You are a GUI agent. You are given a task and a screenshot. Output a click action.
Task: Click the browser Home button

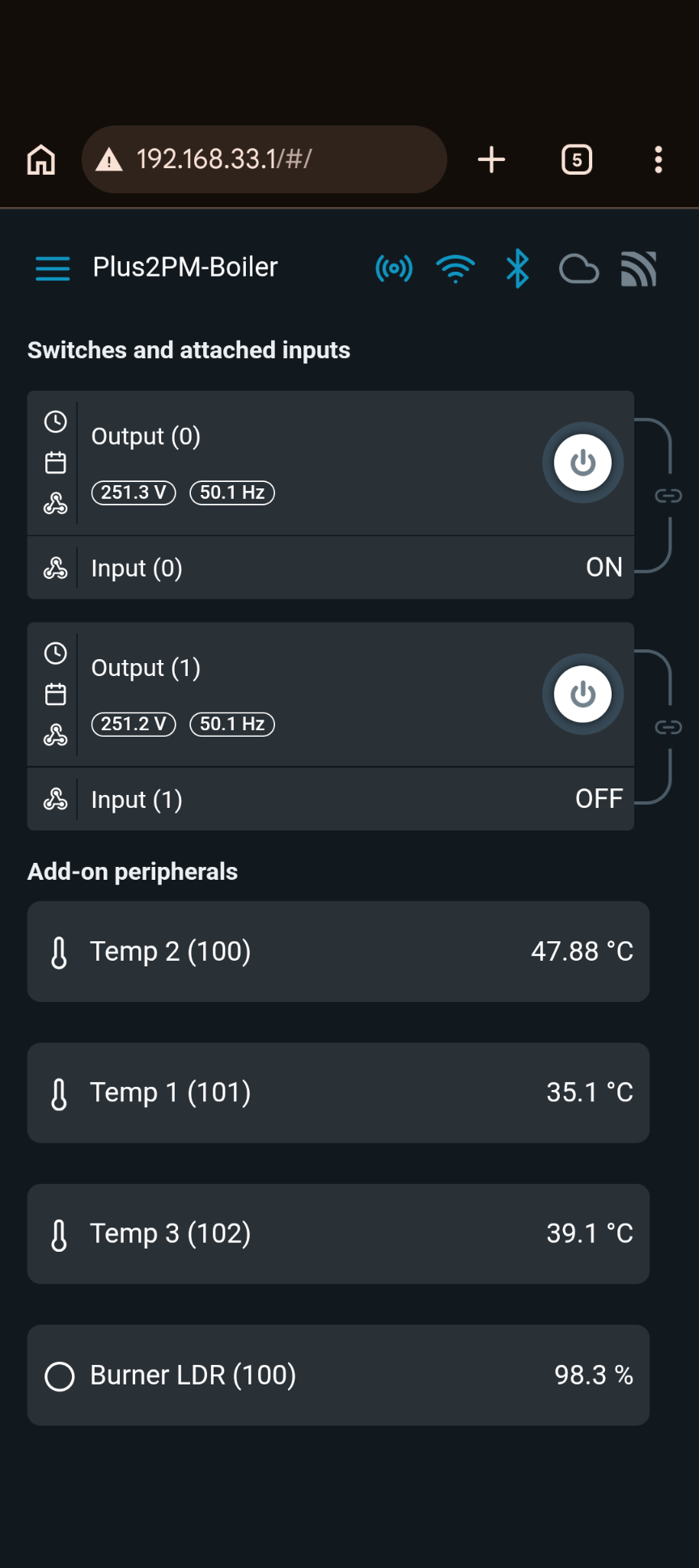pos(40,159)
